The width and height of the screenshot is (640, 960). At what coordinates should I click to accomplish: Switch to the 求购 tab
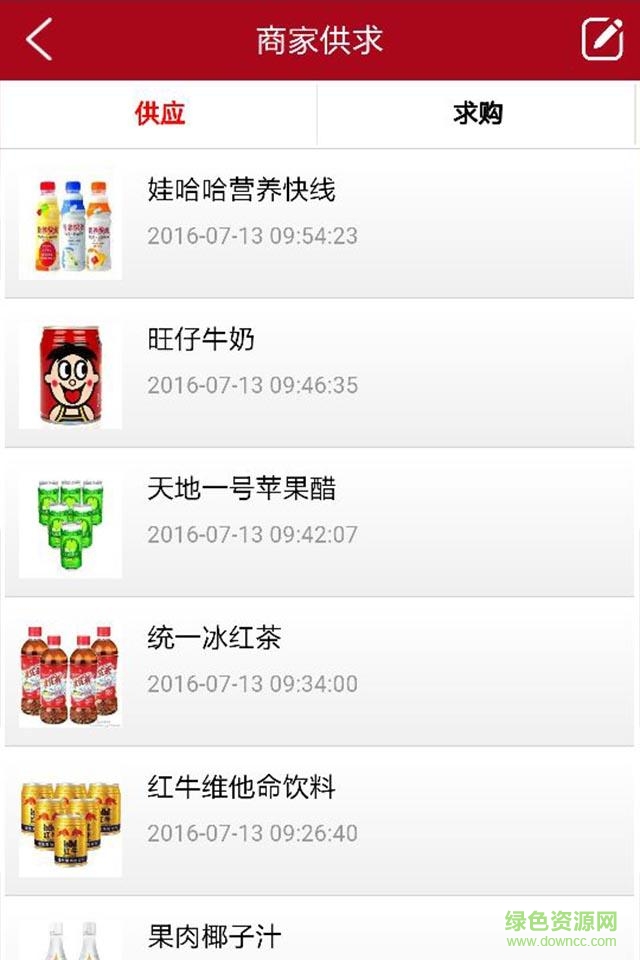tap(478, 114)
